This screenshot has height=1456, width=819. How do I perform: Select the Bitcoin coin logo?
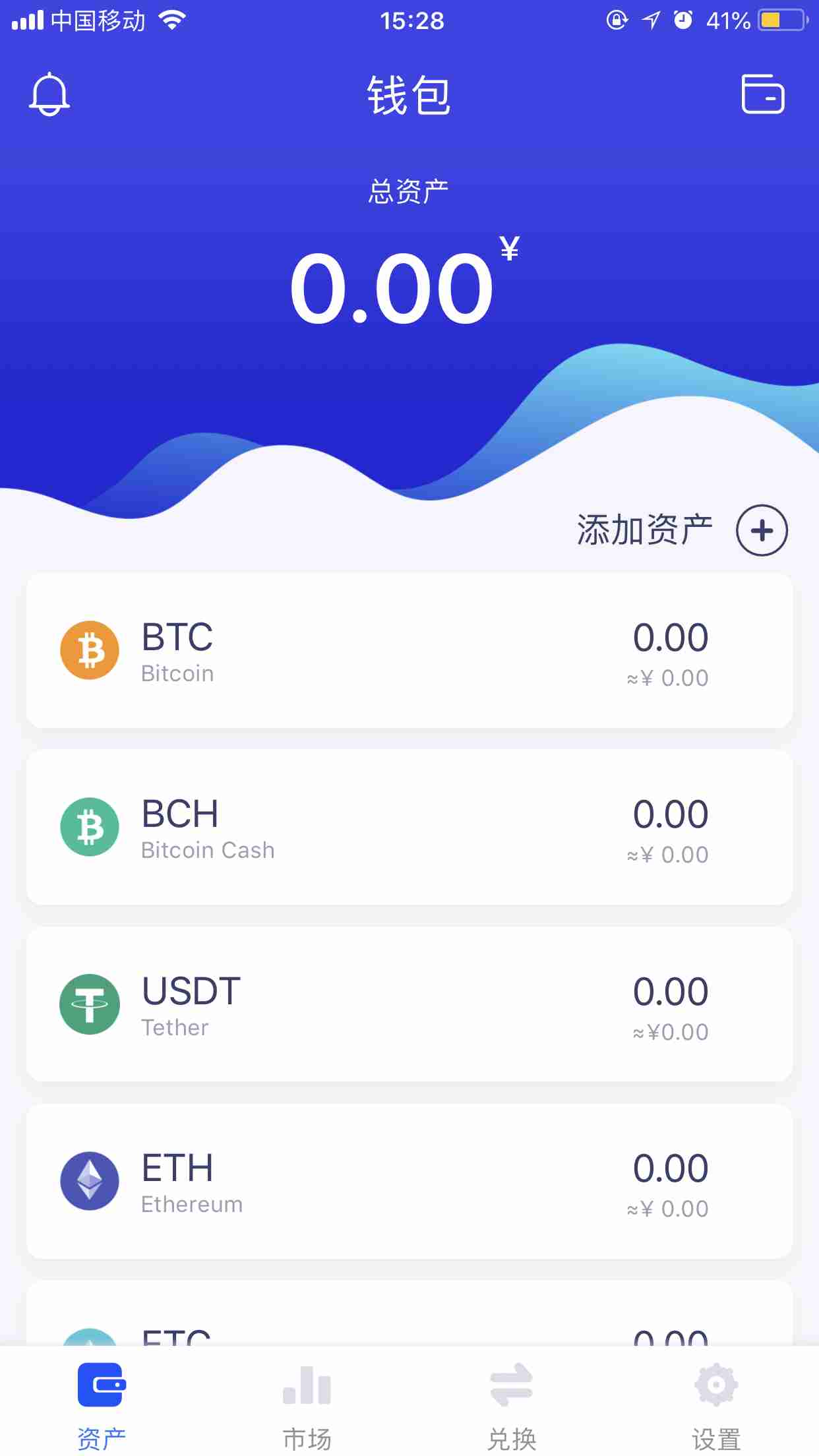point(90,650)
